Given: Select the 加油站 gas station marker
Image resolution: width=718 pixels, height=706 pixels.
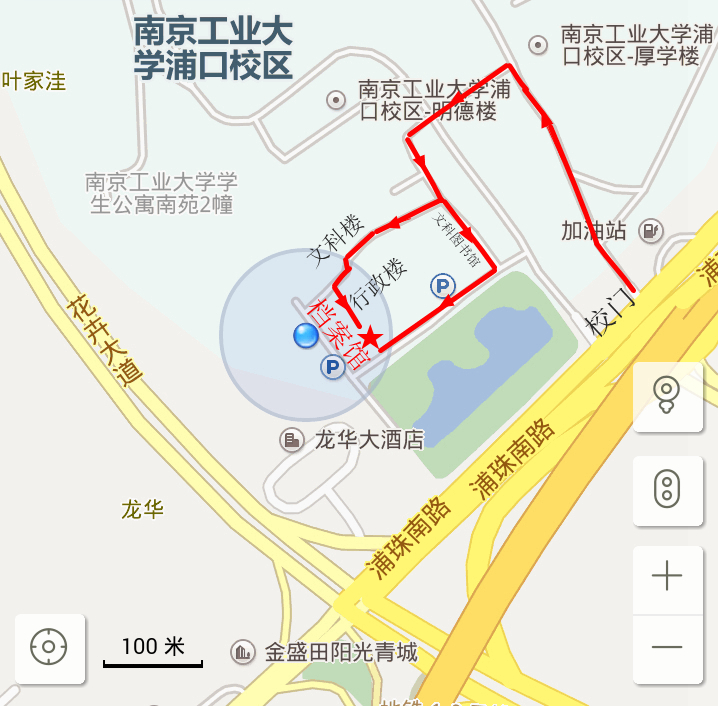Looking at the screenshot, I should [x=651, y=231].
